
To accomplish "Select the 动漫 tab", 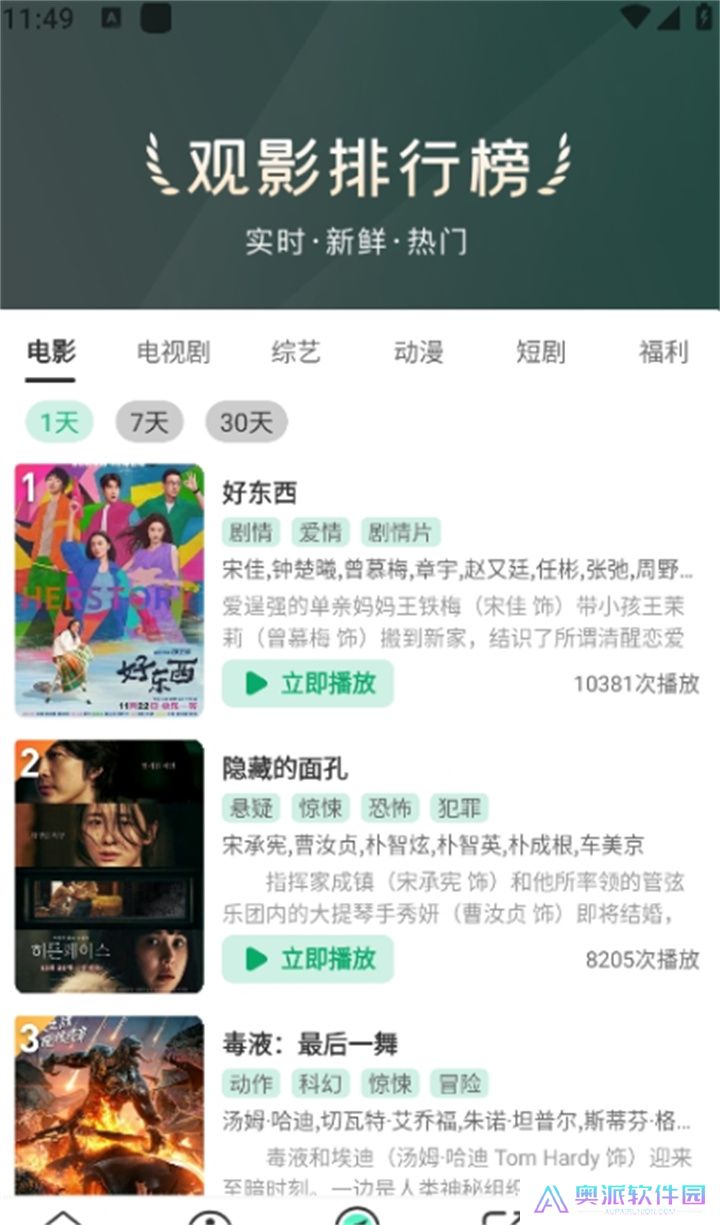I will (418, 352).
